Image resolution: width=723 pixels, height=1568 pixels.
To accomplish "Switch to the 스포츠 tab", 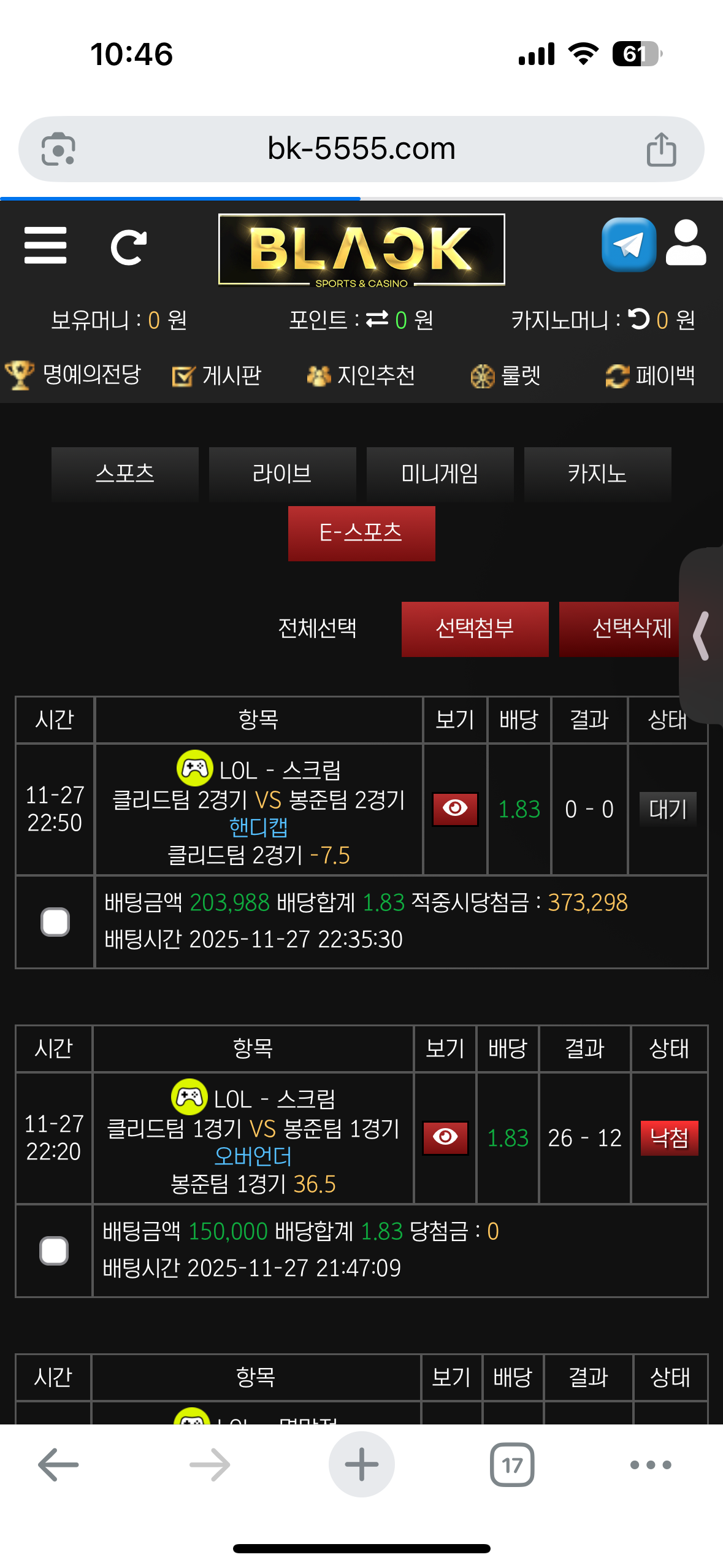I will click(125, 474).
